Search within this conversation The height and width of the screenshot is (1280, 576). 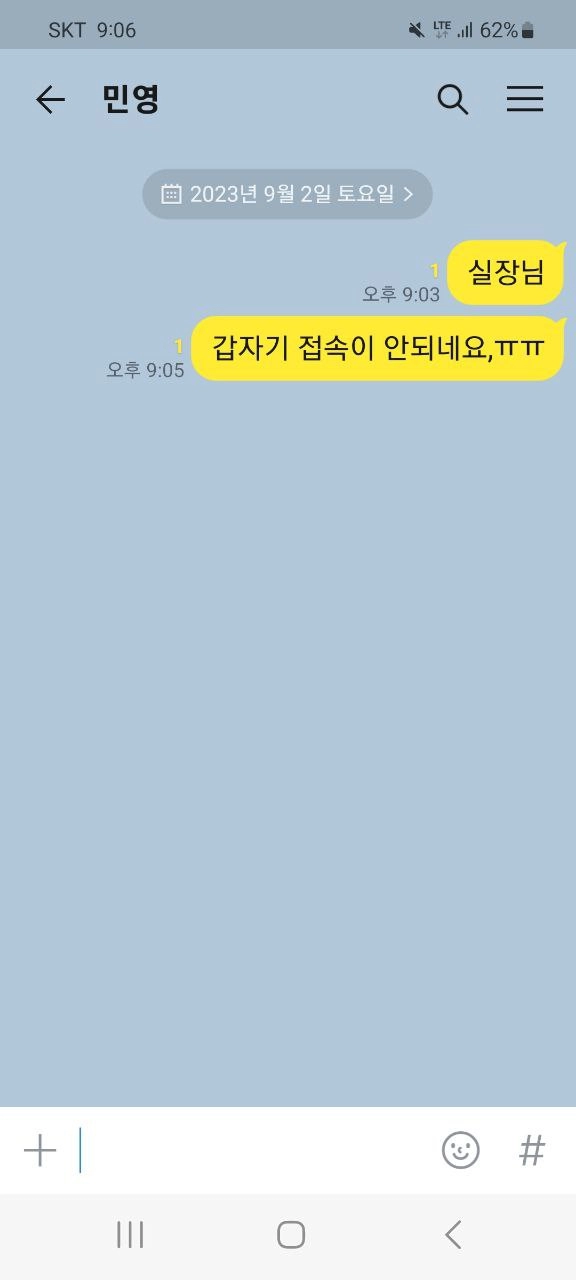(x=453, y=99)
